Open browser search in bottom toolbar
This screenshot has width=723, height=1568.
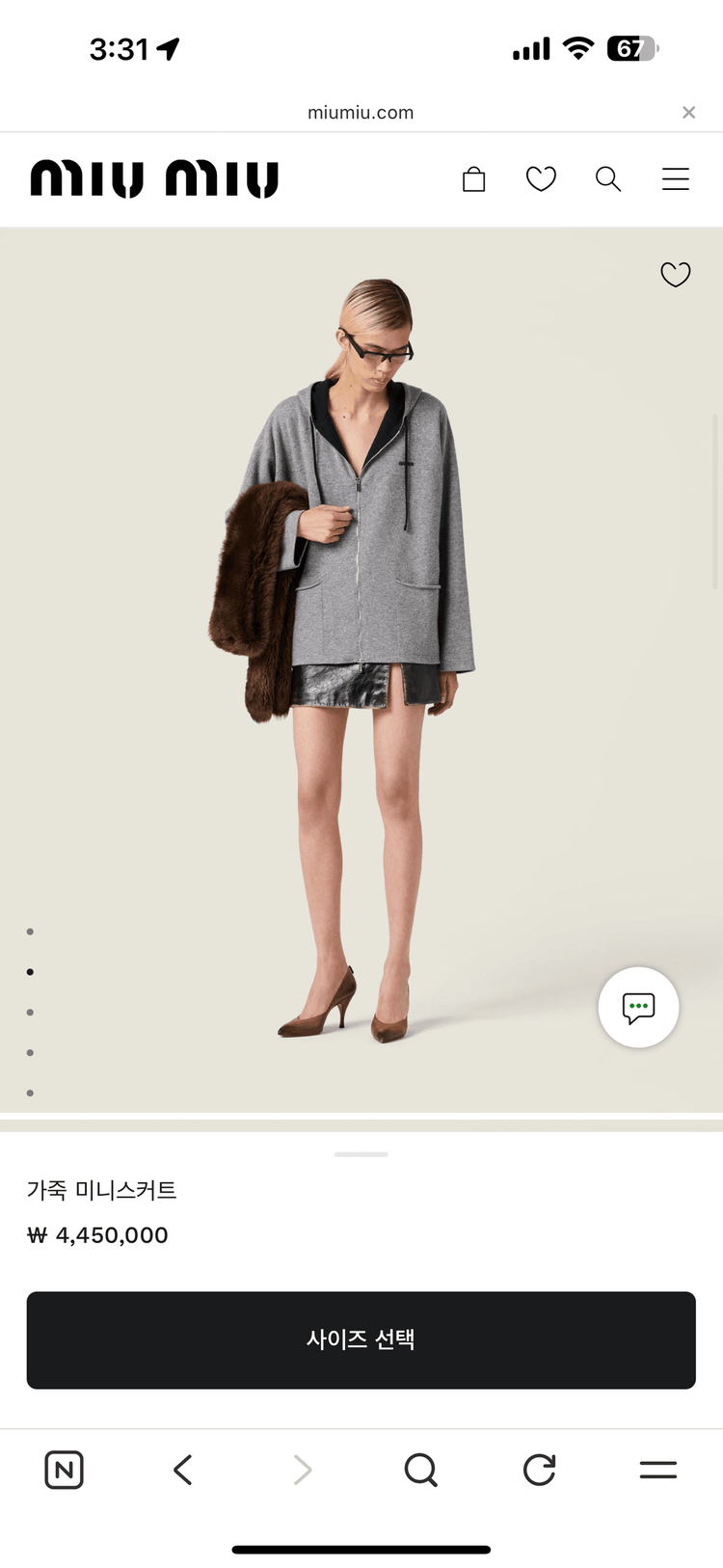click(x=420, y=1470)
